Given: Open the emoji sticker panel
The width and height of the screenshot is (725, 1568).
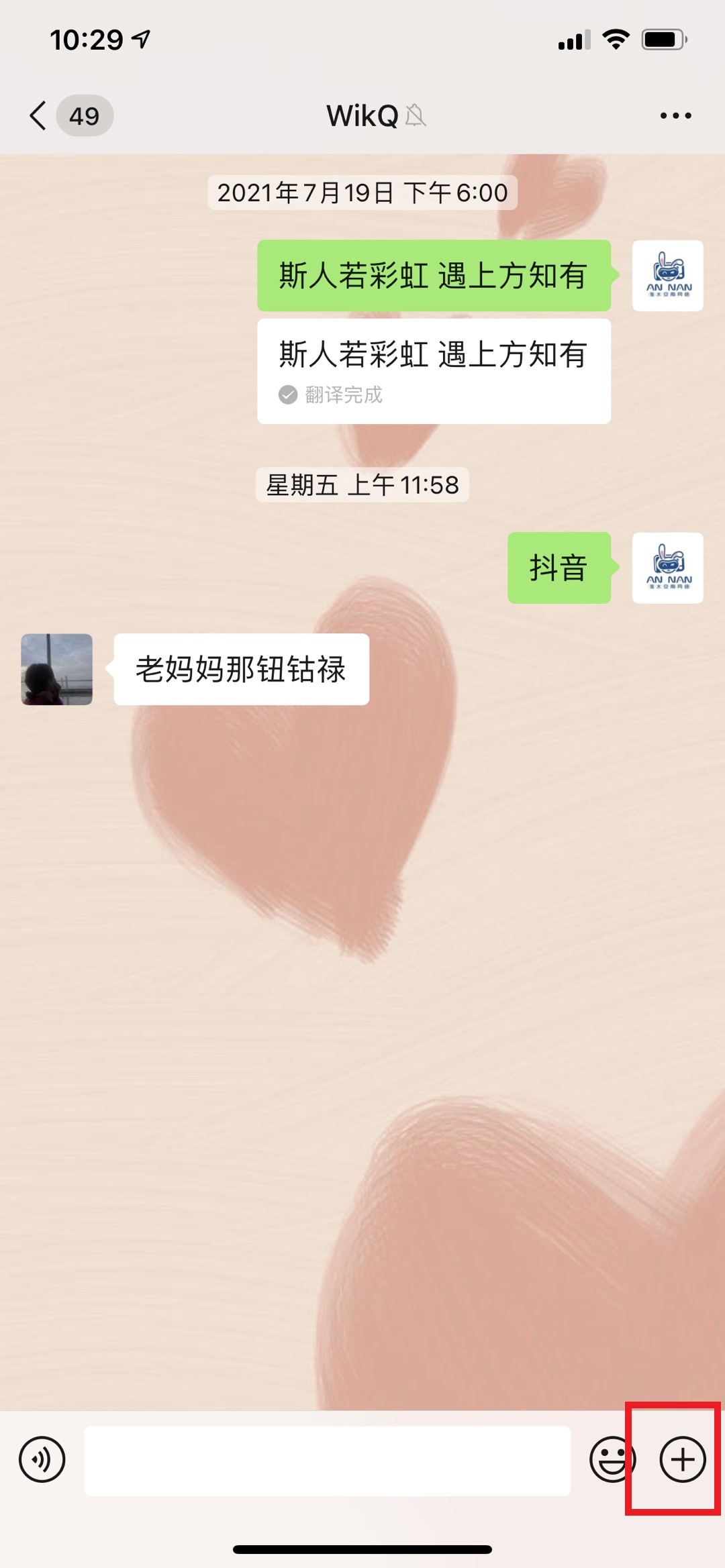Looking at the screenshot, I should click(x=612, y=1459).
